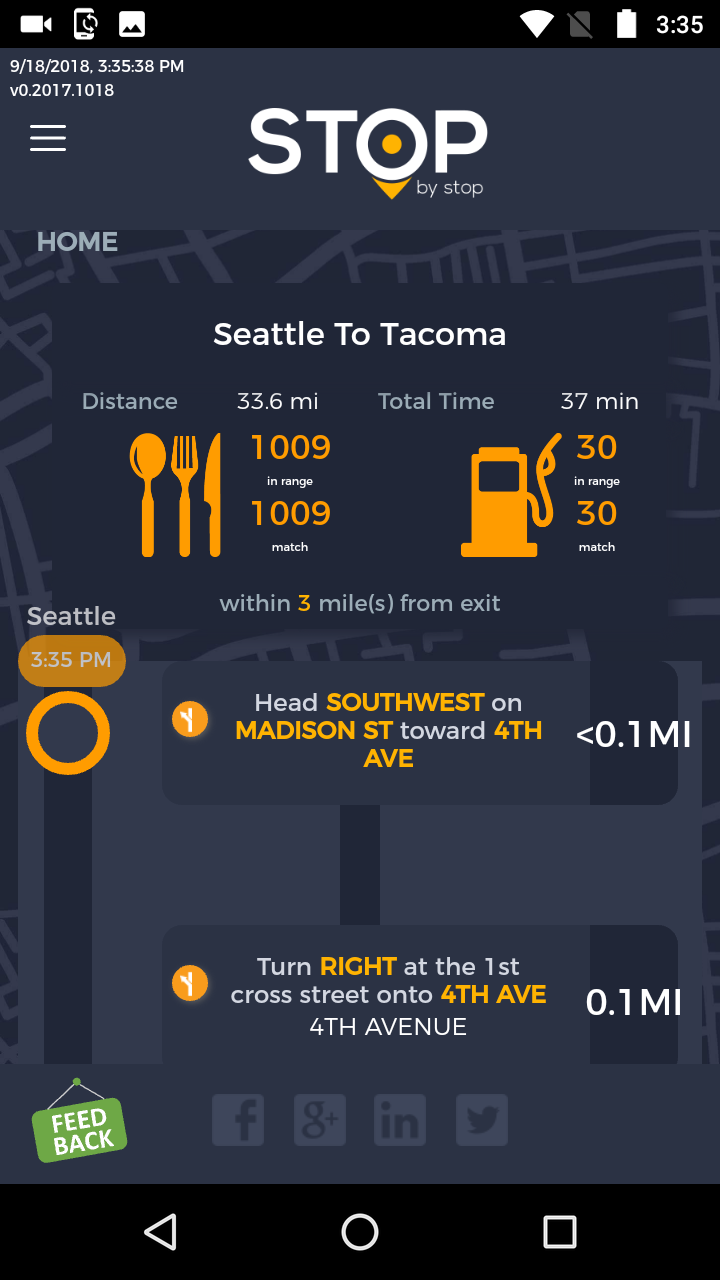Share via the Facebook icon
This screenshot has height=1280, width=720.
pyautogui.click(x=238, y=1120)
